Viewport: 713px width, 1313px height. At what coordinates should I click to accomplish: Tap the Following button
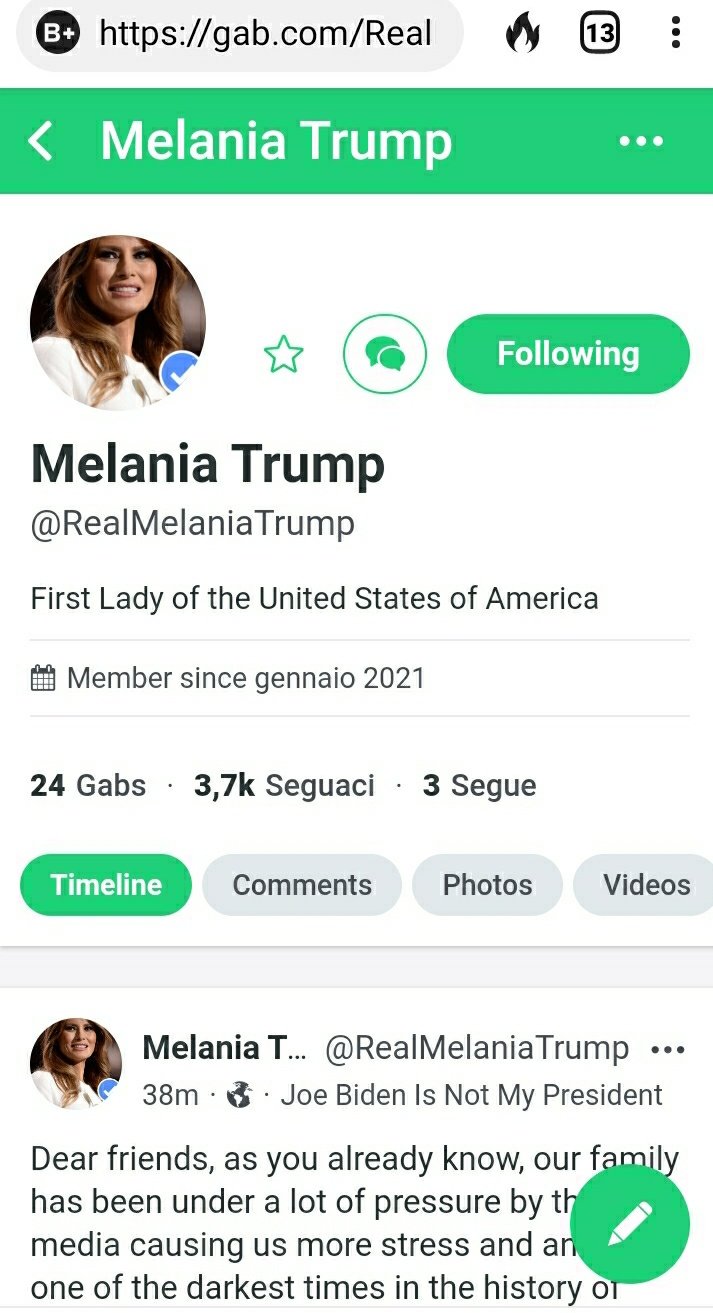click(568, 354)
